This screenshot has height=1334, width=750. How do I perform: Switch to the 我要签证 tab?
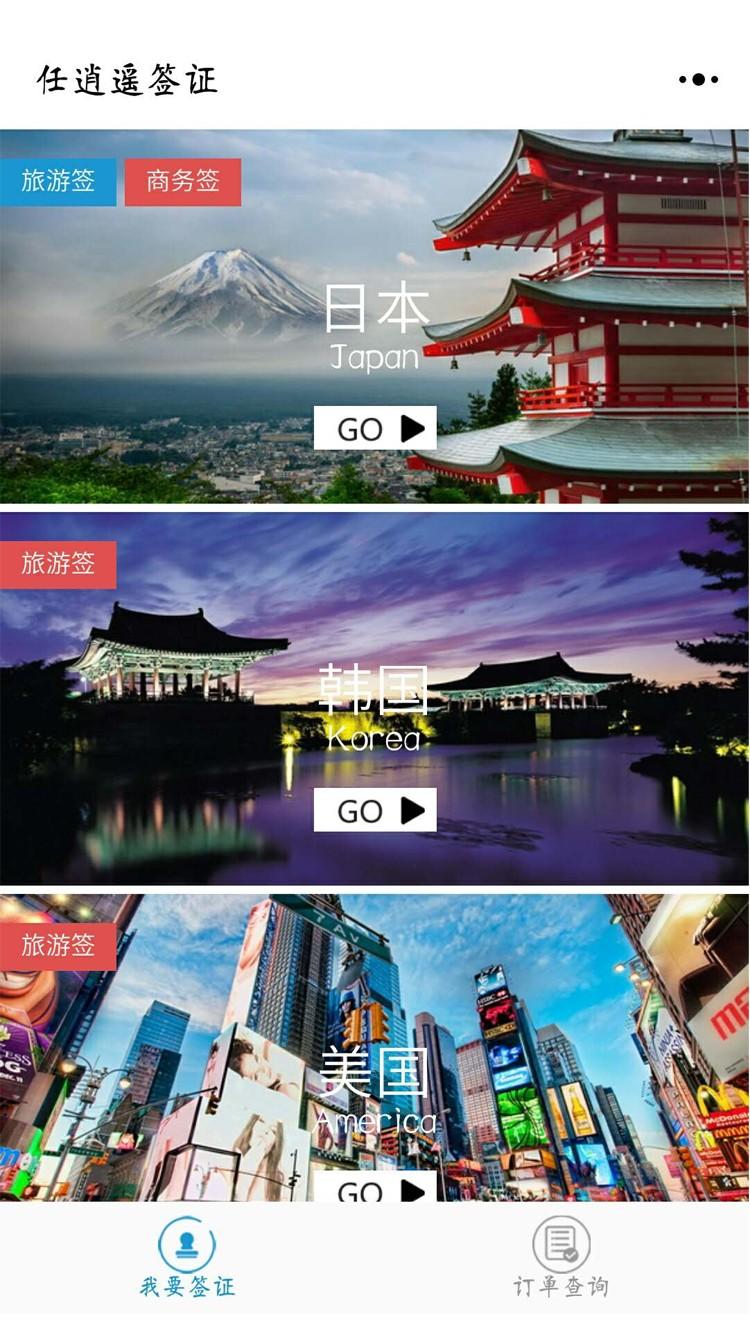(187, 1258)
